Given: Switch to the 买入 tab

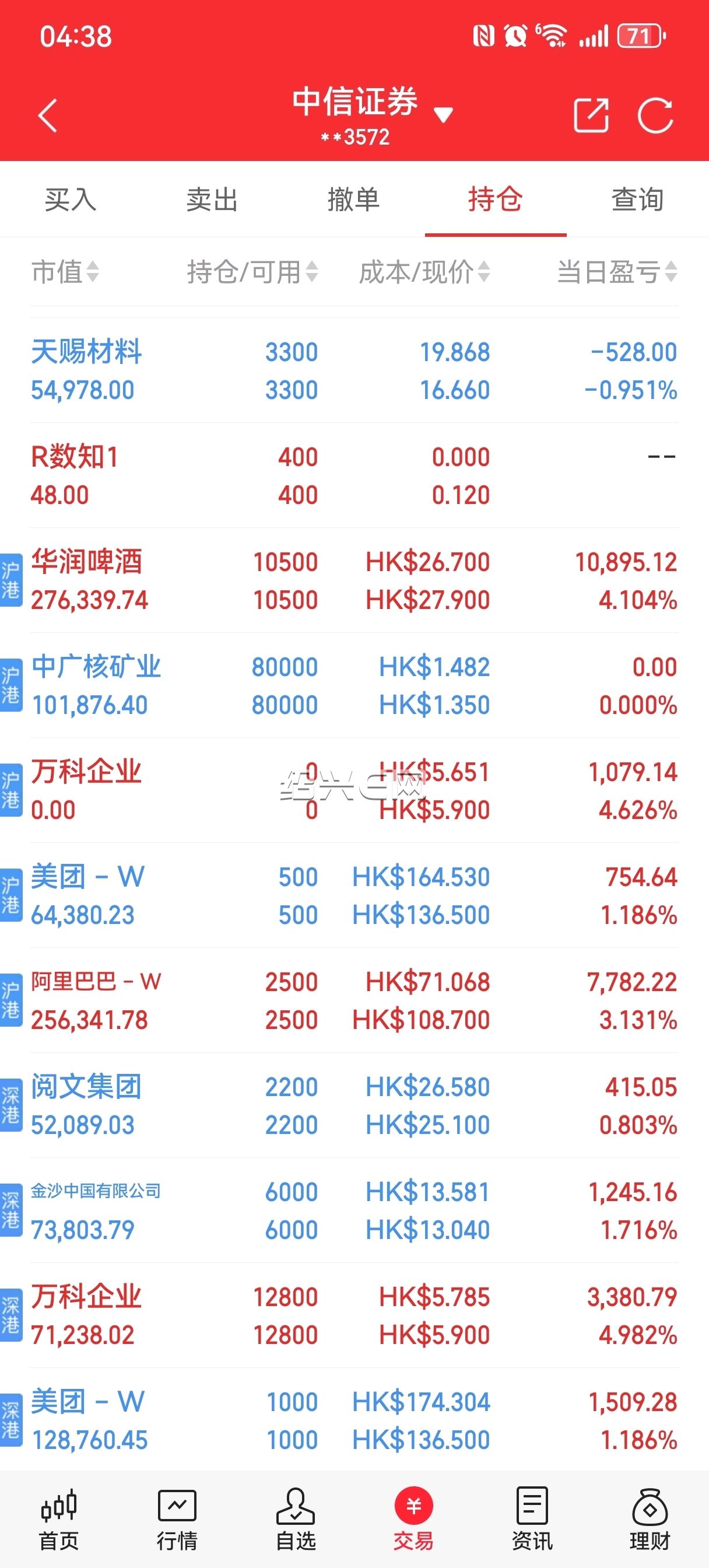Looking at the screenshot, I should click(x=71, y=199).
